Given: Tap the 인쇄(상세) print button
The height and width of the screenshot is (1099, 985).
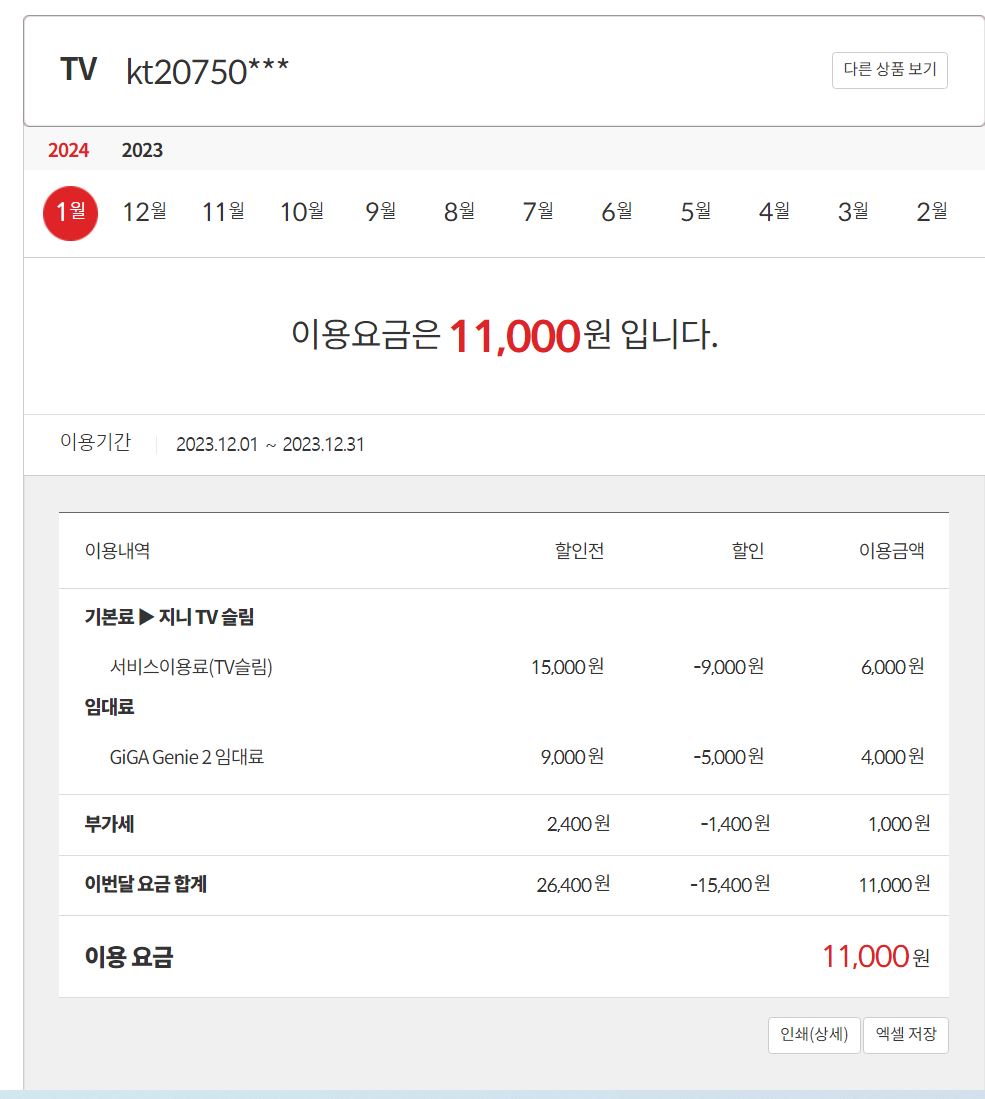Looking at the screenshot, I should [814, 1035].
